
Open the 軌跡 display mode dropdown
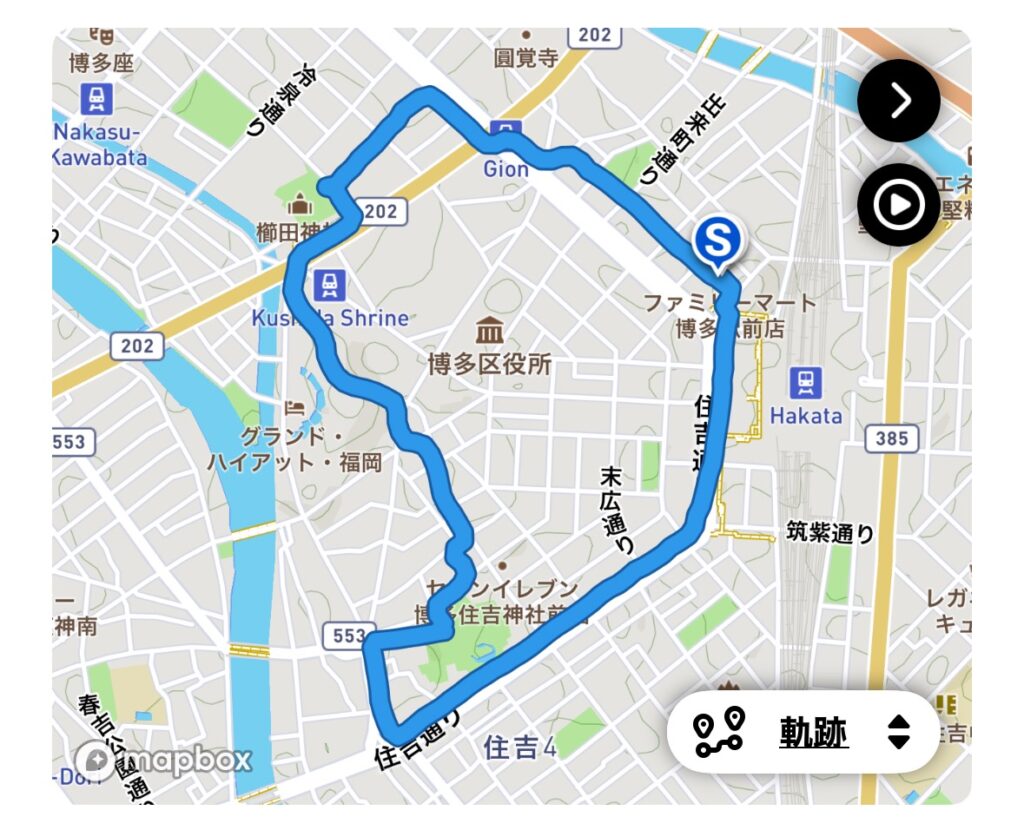(803, 732)
